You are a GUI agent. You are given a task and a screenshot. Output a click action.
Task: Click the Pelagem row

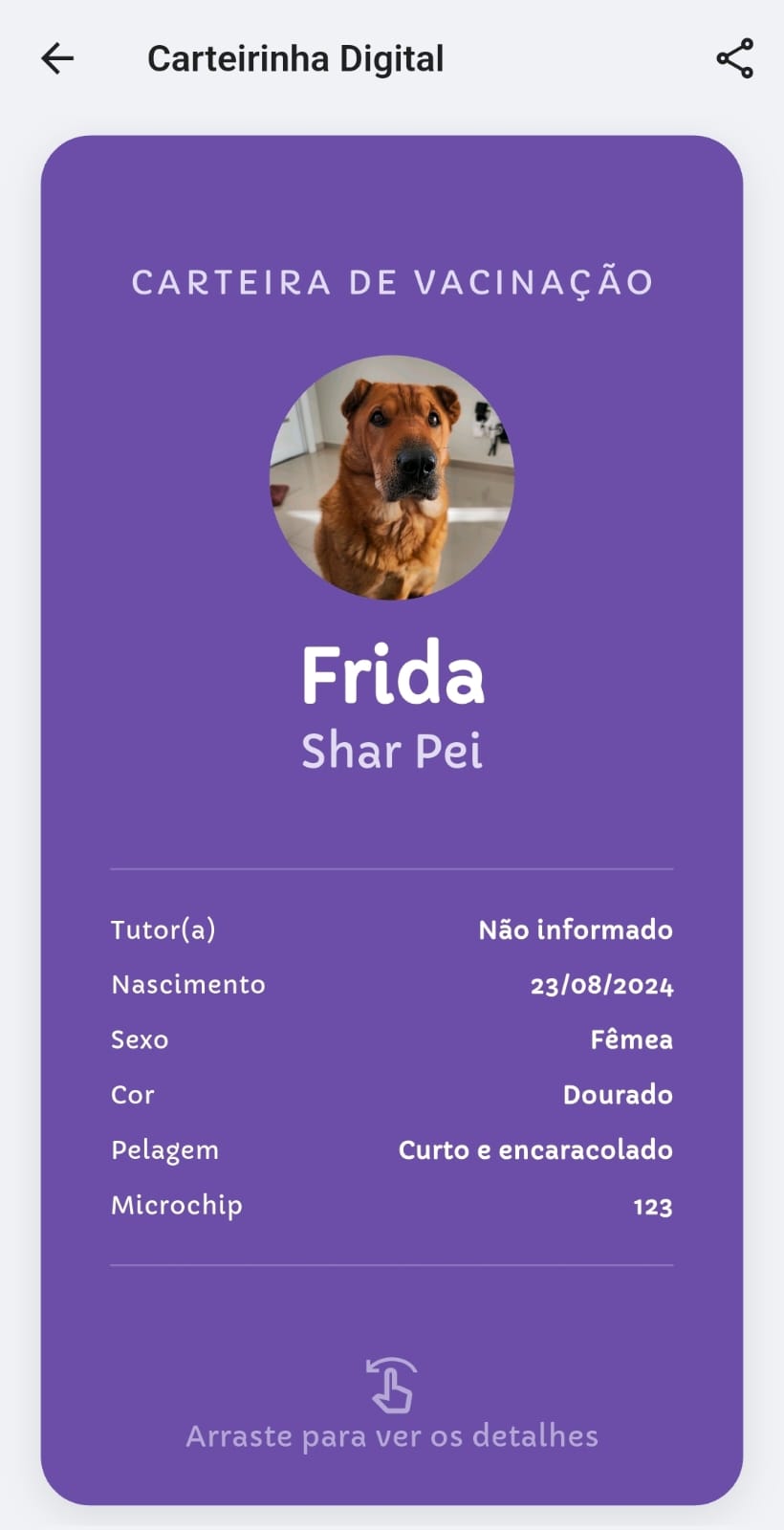click(164, 1150)
